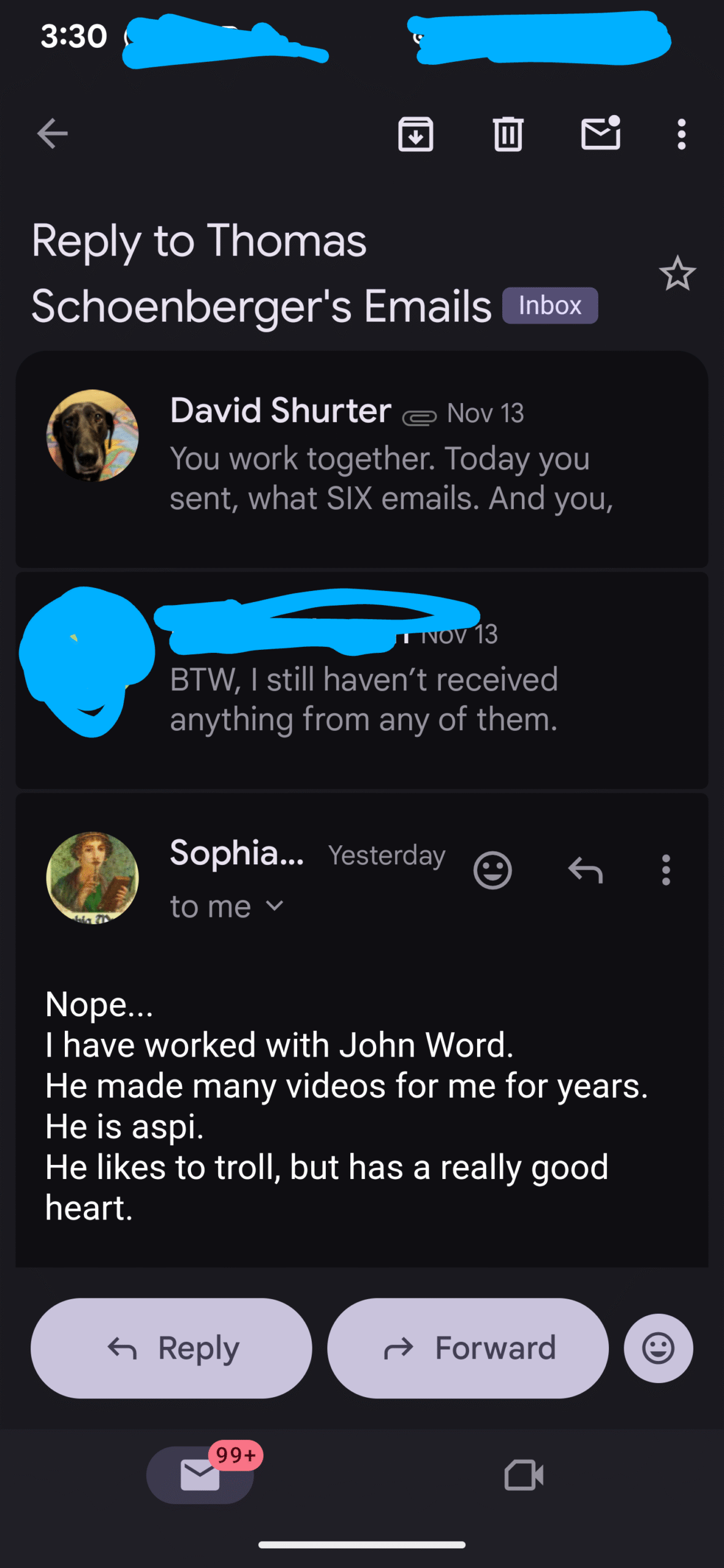
Task: Delete this email thread
Action: click(x=508, y=134)
